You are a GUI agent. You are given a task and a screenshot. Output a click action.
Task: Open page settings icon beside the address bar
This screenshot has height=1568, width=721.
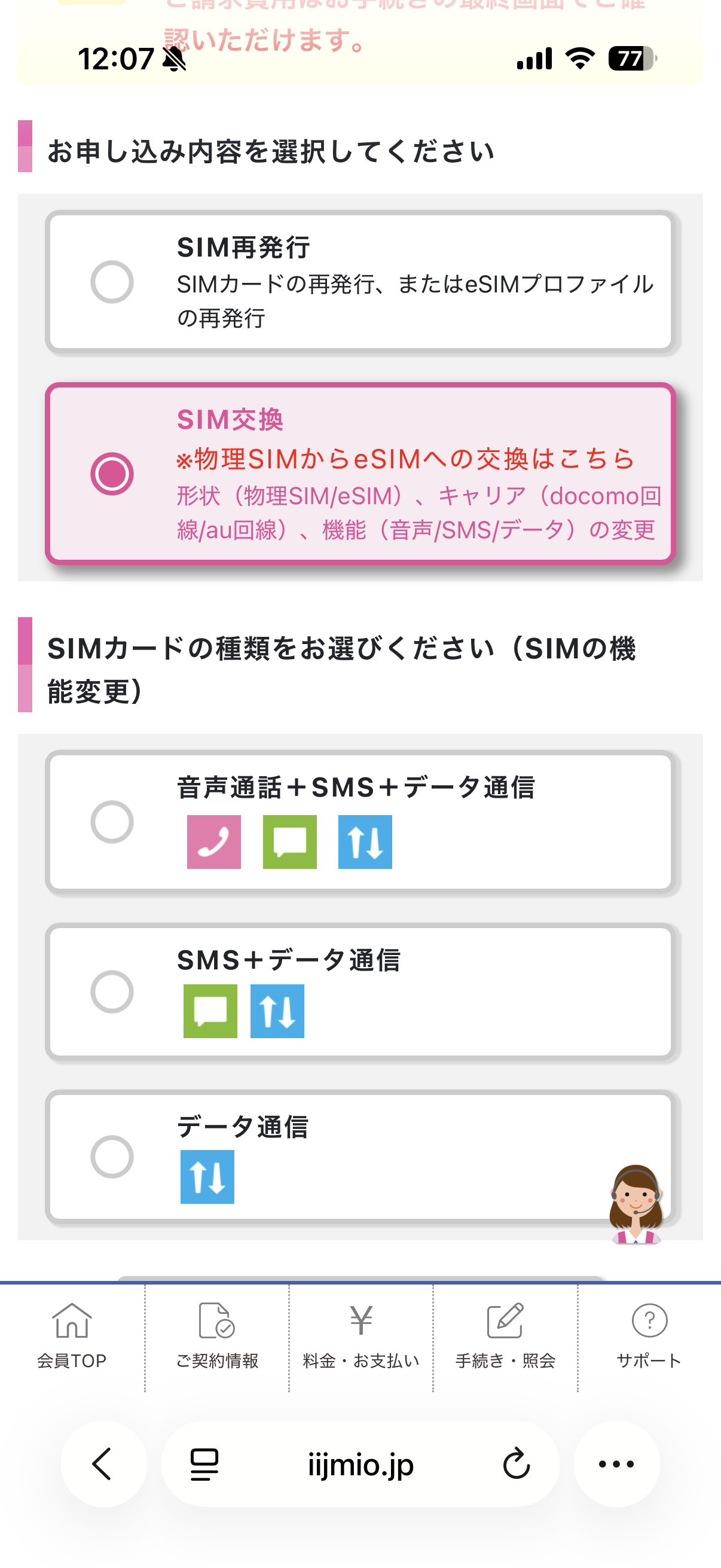203,1465
